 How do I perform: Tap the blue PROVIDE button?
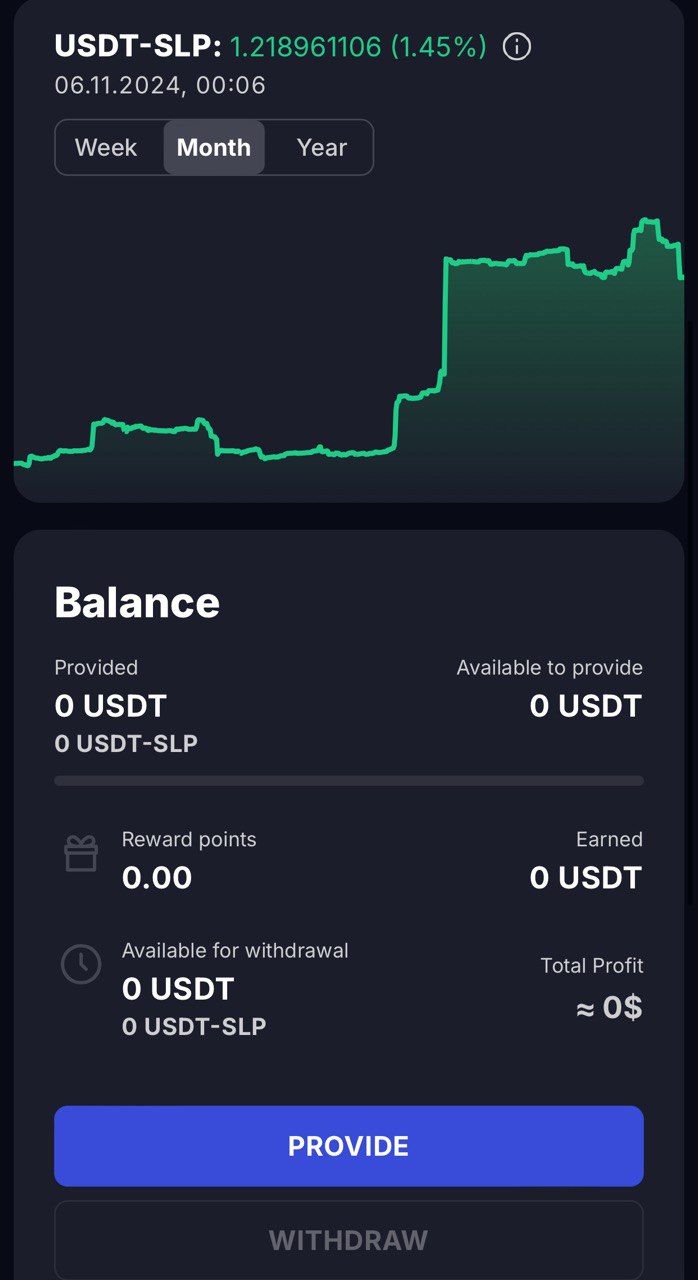pyautogui.click(x=349, y=1146)
